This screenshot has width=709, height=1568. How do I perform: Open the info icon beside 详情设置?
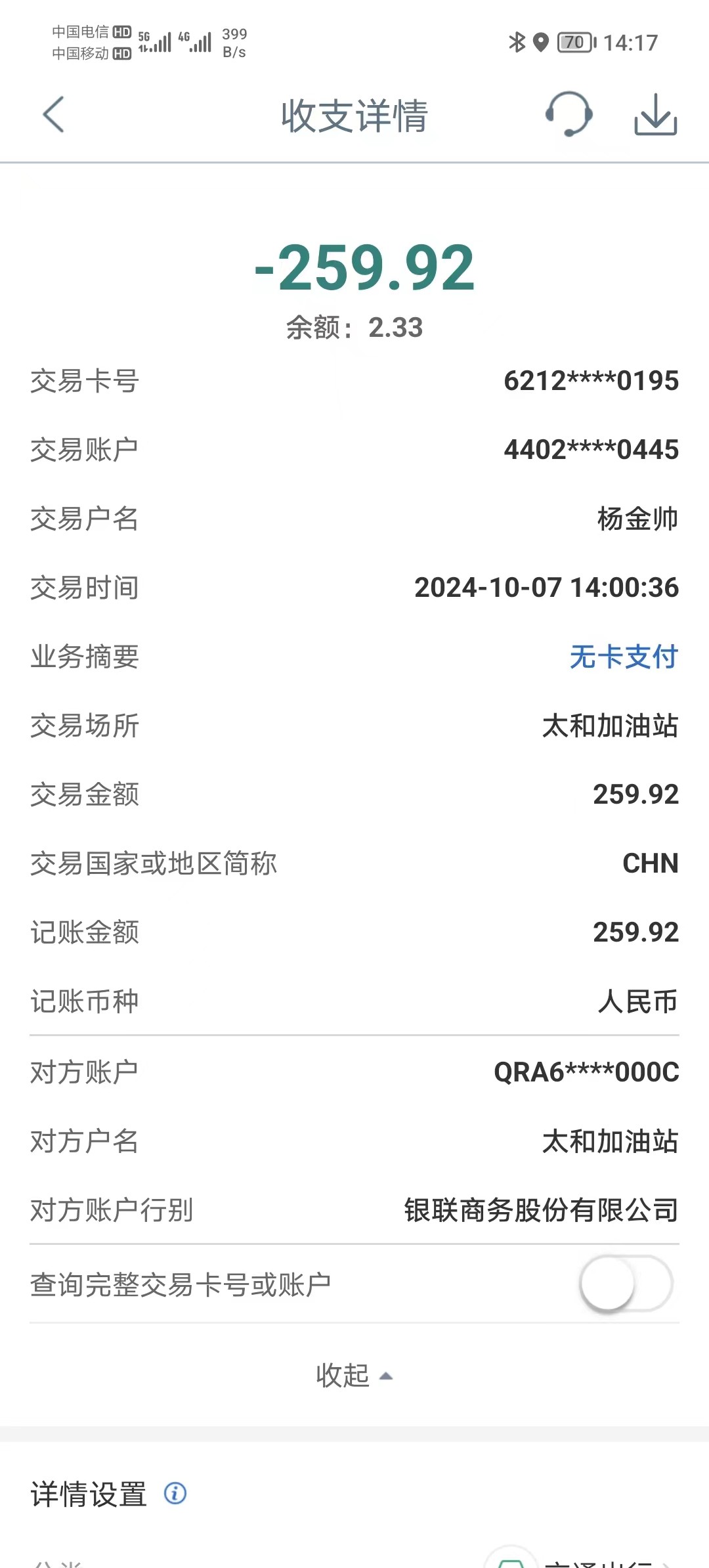[x=175, y=1493]
